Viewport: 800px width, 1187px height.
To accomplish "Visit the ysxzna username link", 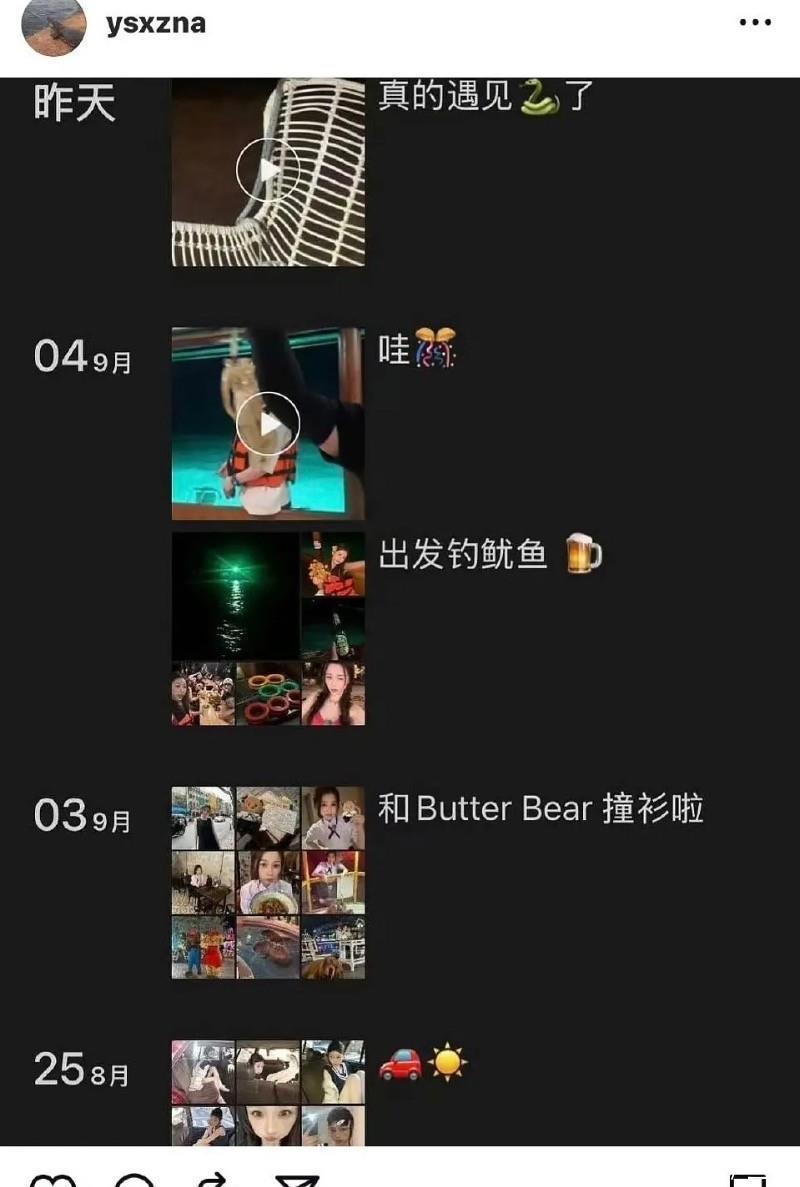I will click(x=155, y=23).
